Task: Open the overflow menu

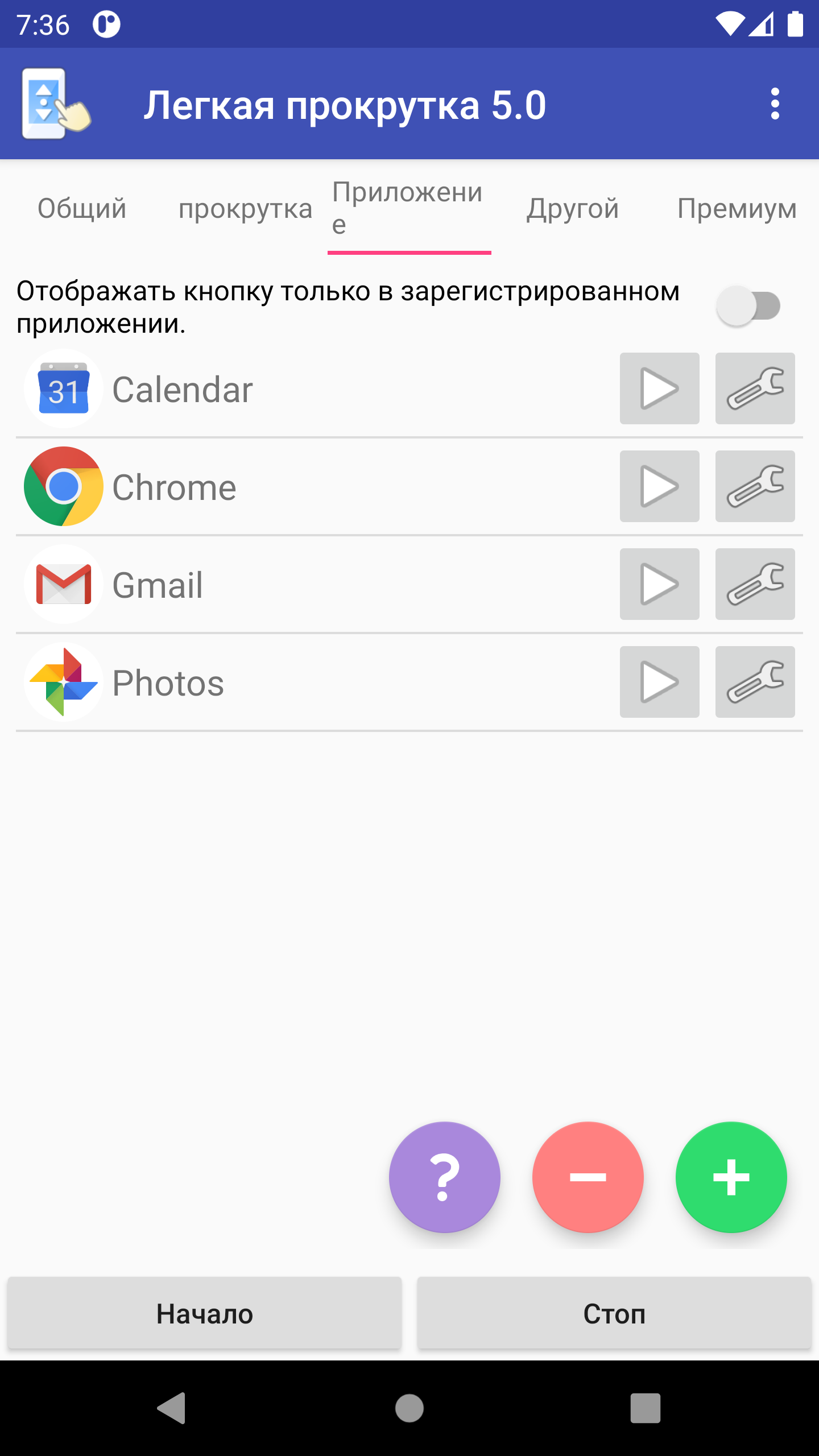Action: 775,104
